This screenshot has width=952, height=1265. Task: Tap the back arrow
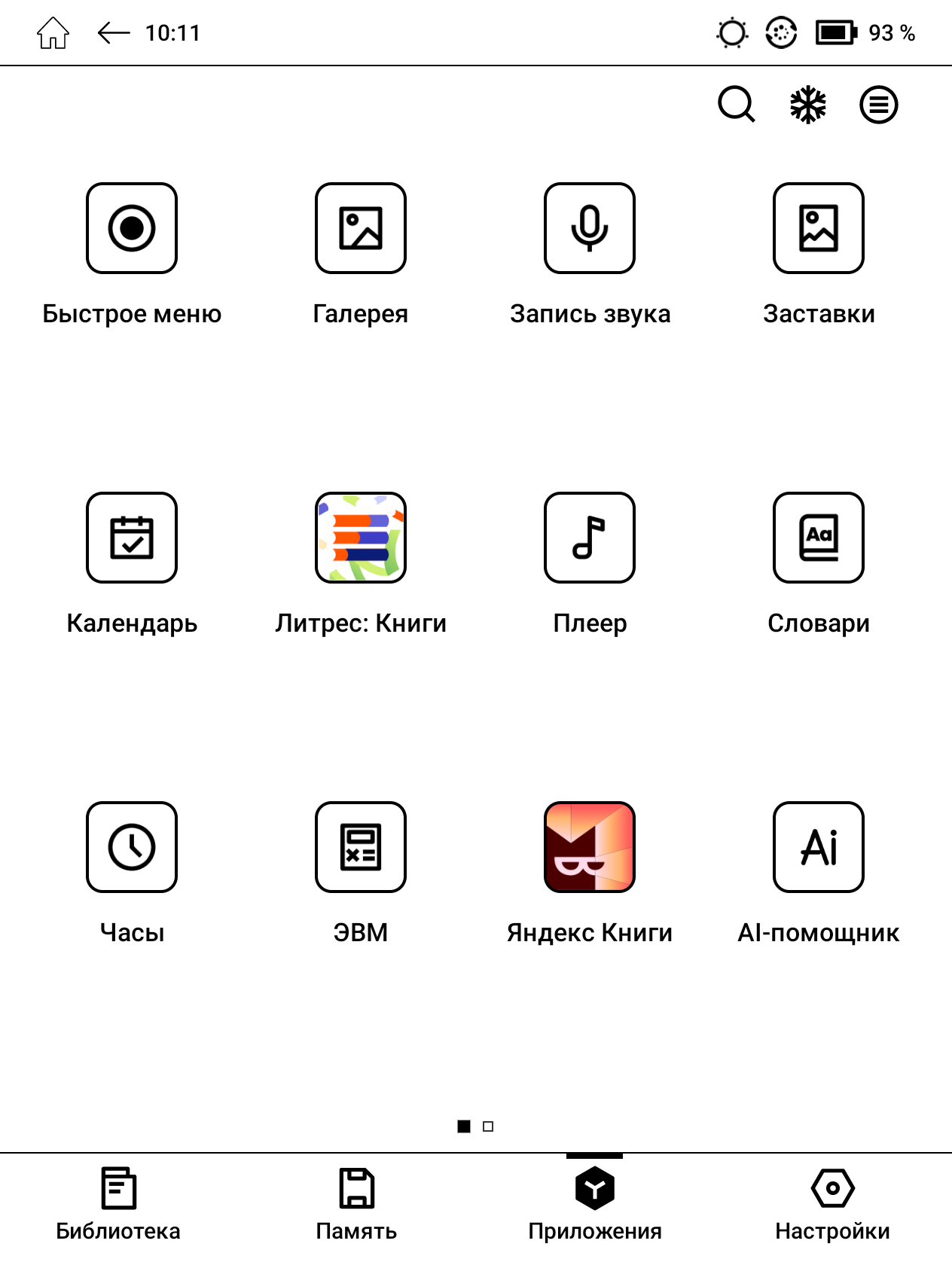click(x=114, y=33)
